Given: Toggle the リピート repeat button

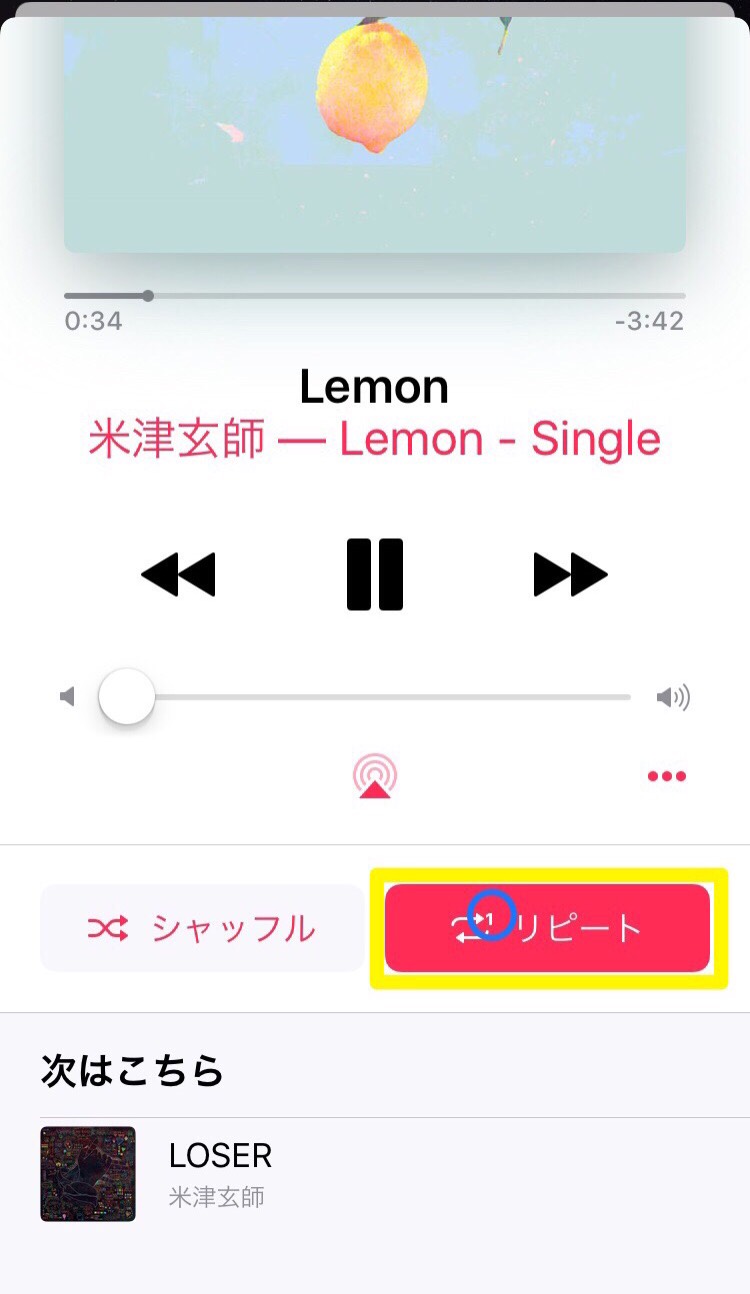Looking at the screenshot, I should click(x=548, y=928).
